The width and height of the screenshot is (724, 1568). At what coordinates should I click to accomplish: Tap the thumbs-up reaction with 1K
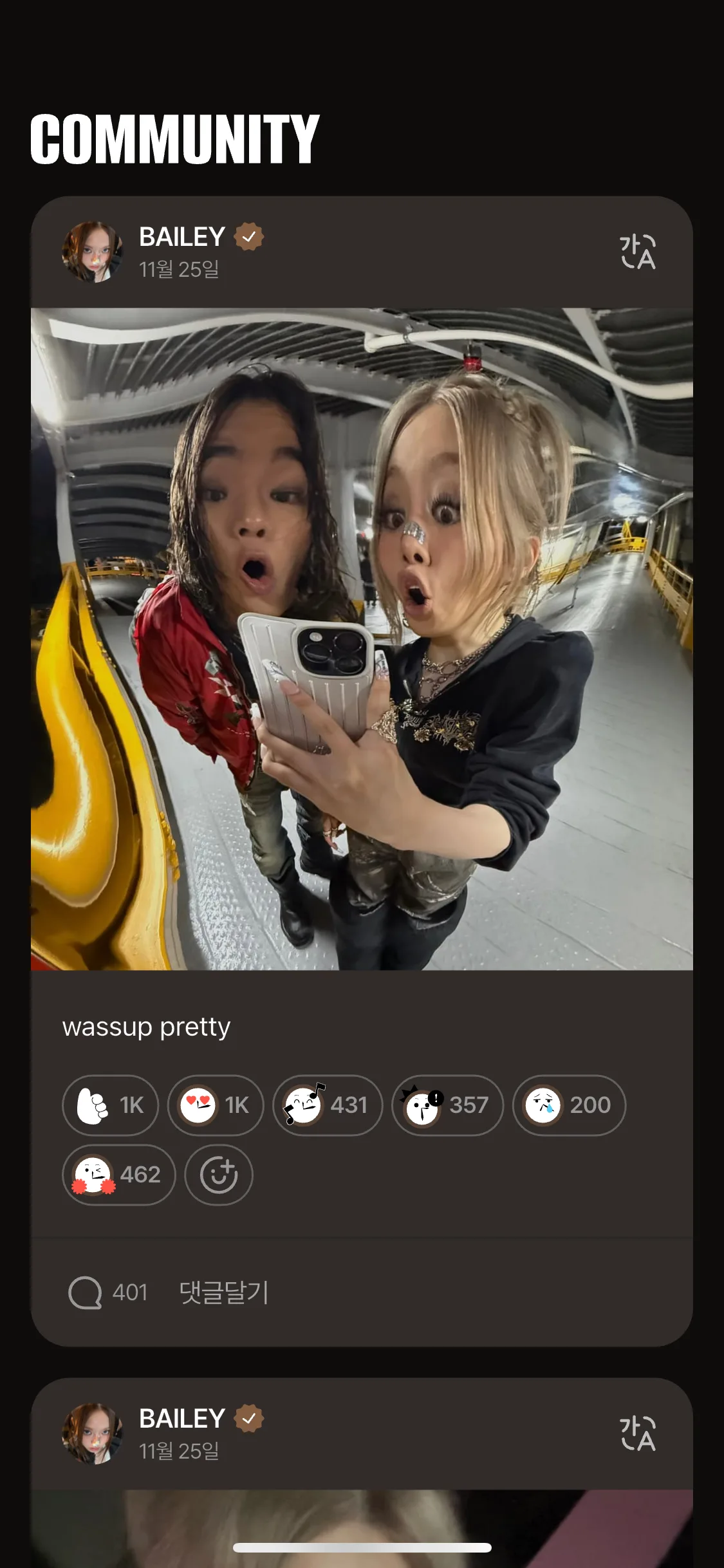[x=110, y=1105]
